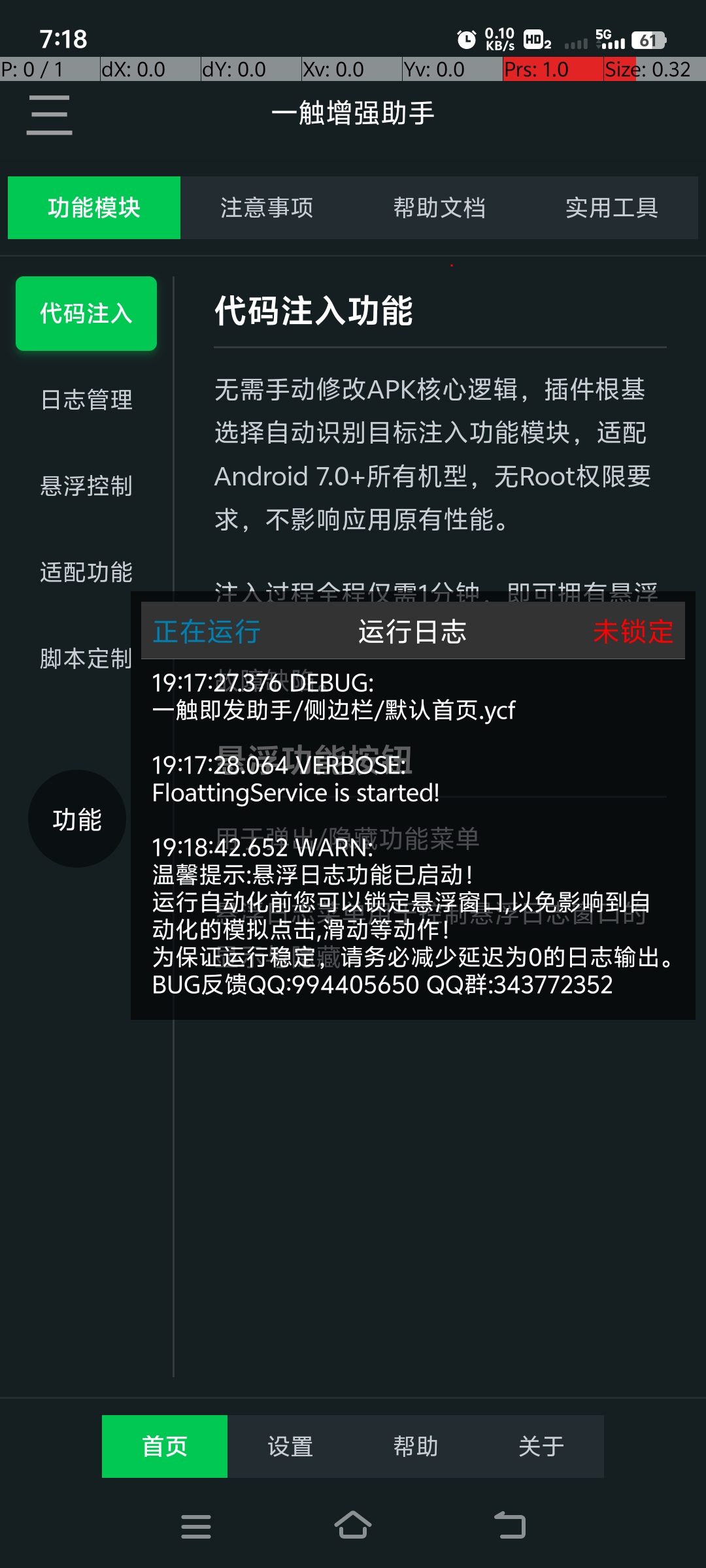Open 适配功能 in the side menu
This screenshot has height=1568, width=706.
[x=86, y=572]
